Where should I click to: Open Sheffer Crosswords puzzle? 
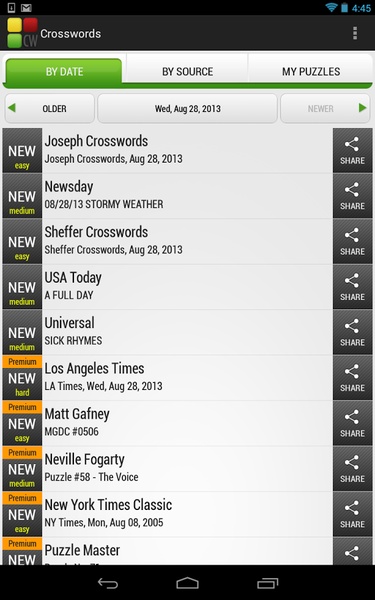point(168,241)
